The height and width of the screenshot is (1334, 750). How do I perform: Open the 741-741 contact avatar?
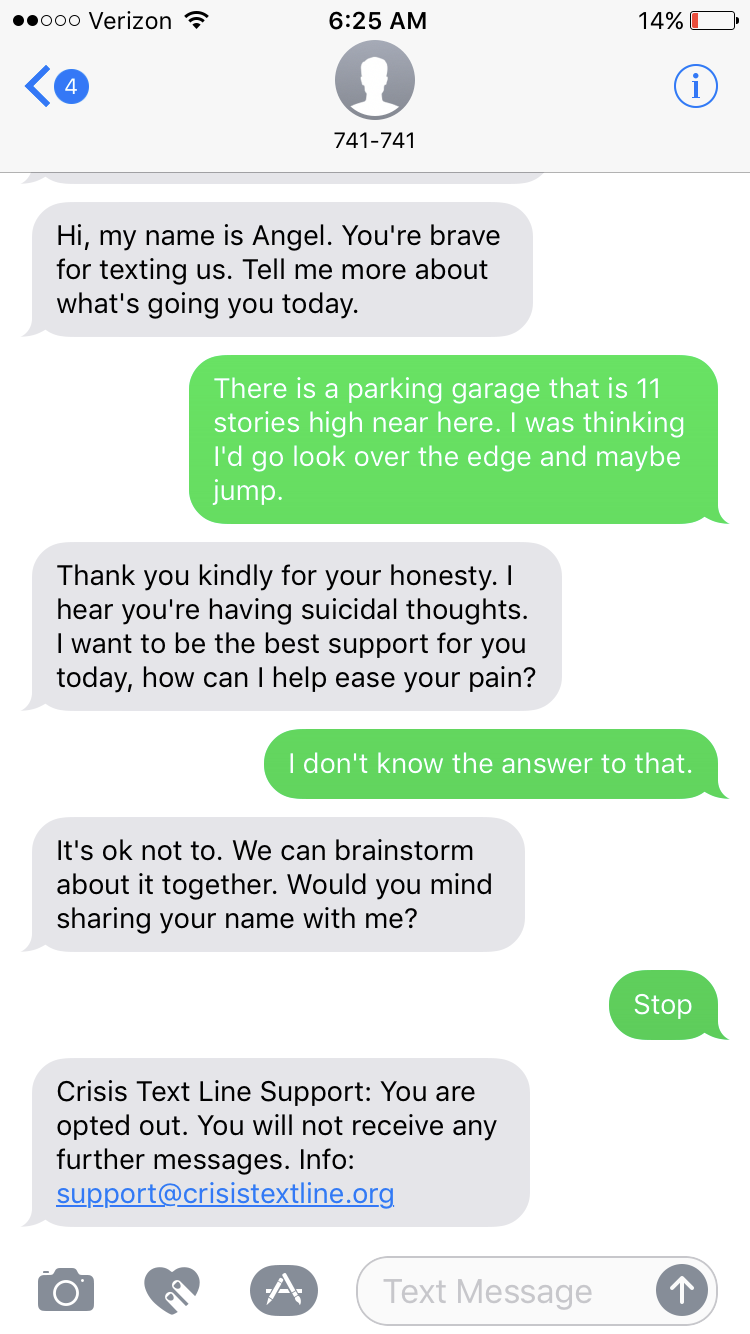click(x=375, y=82)
